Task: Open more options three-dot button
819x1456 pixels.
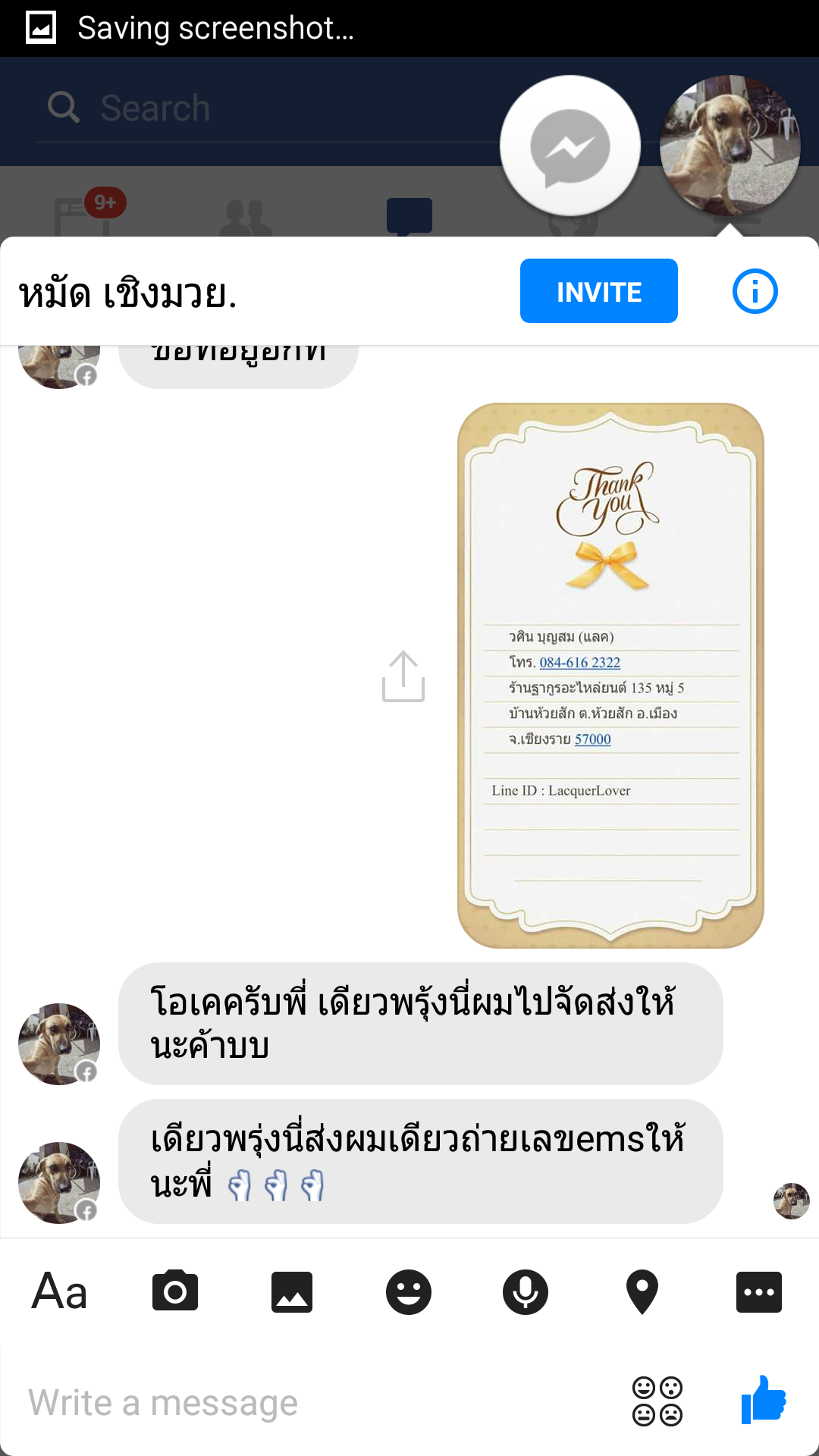Action: click(758, 1291)
